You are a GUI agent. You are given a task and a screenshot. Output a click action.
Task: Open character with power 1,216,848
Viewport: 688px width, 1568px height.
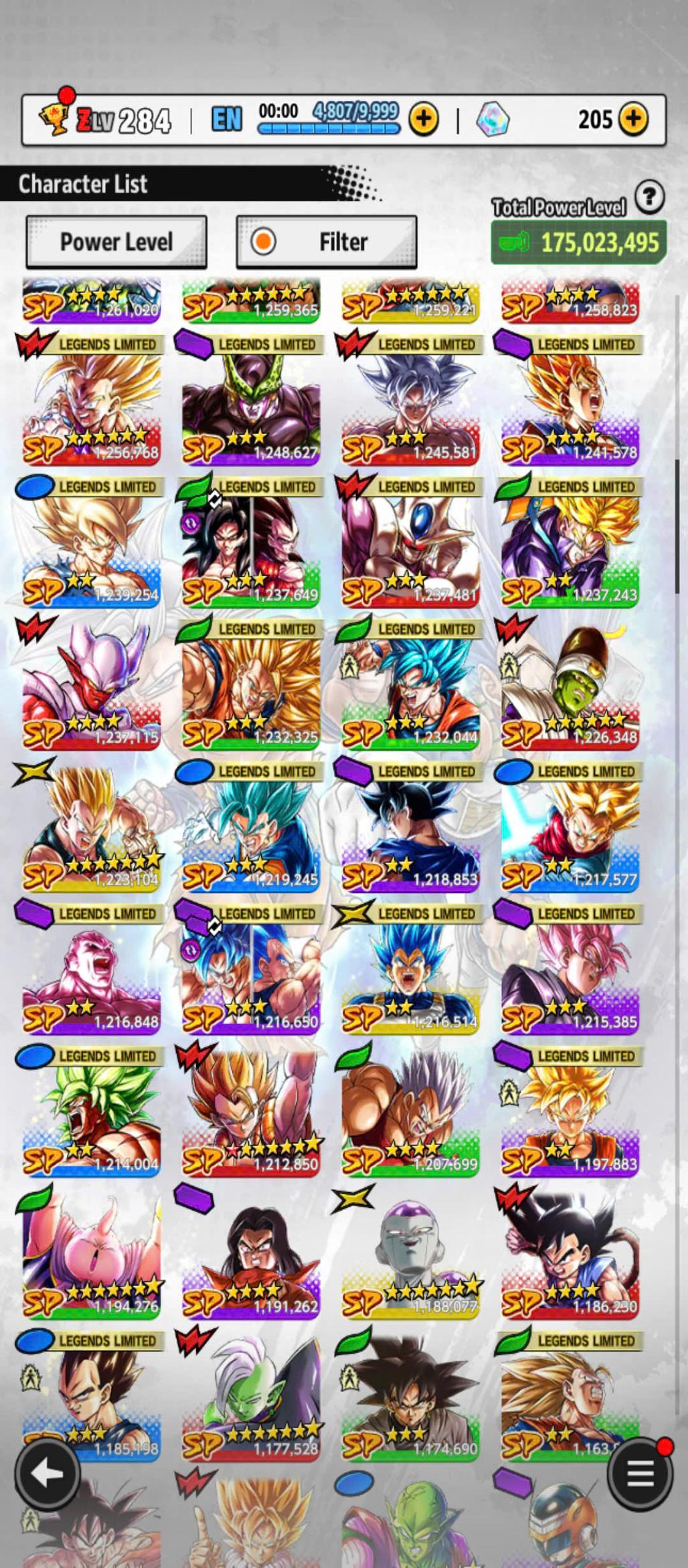[92, 975]
